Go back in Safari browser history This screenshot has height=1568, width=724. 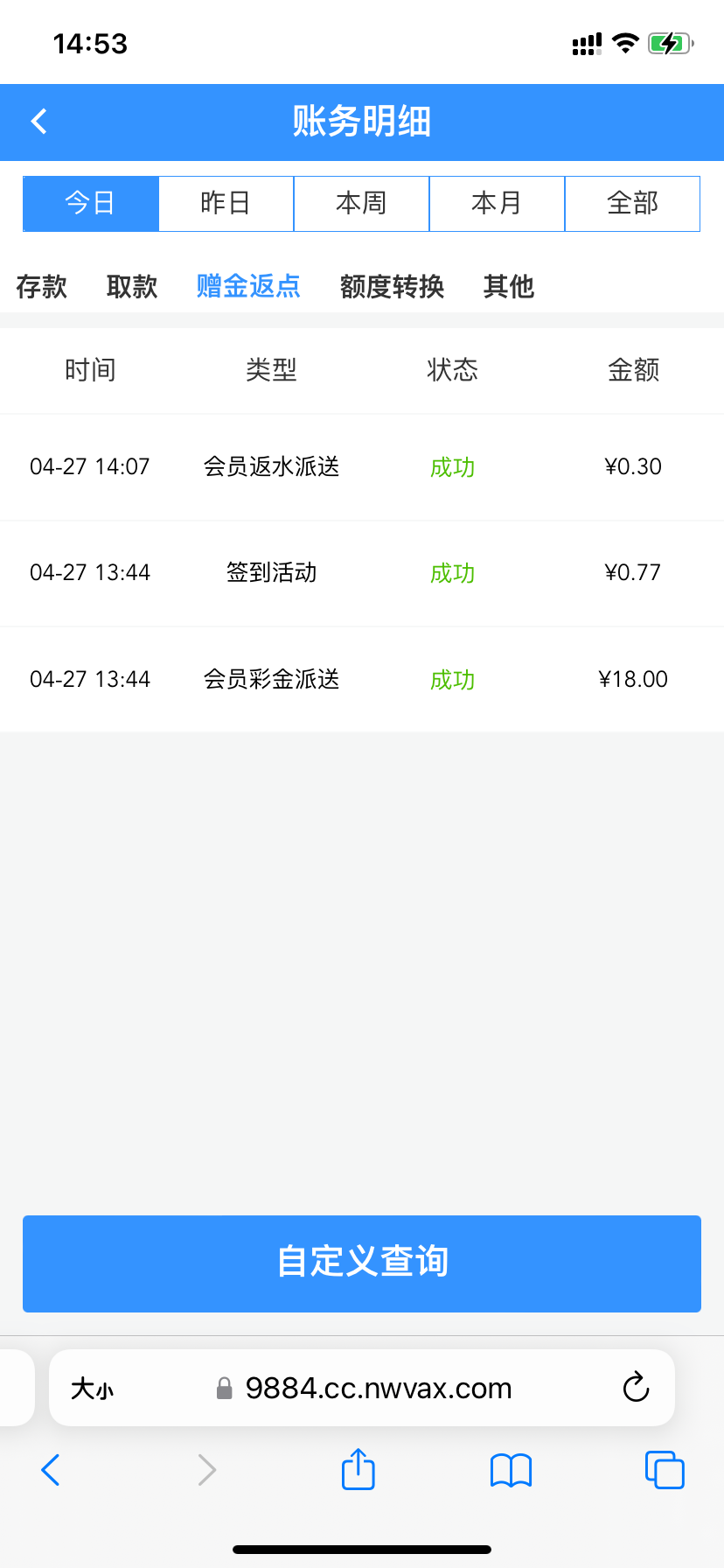51,1470
